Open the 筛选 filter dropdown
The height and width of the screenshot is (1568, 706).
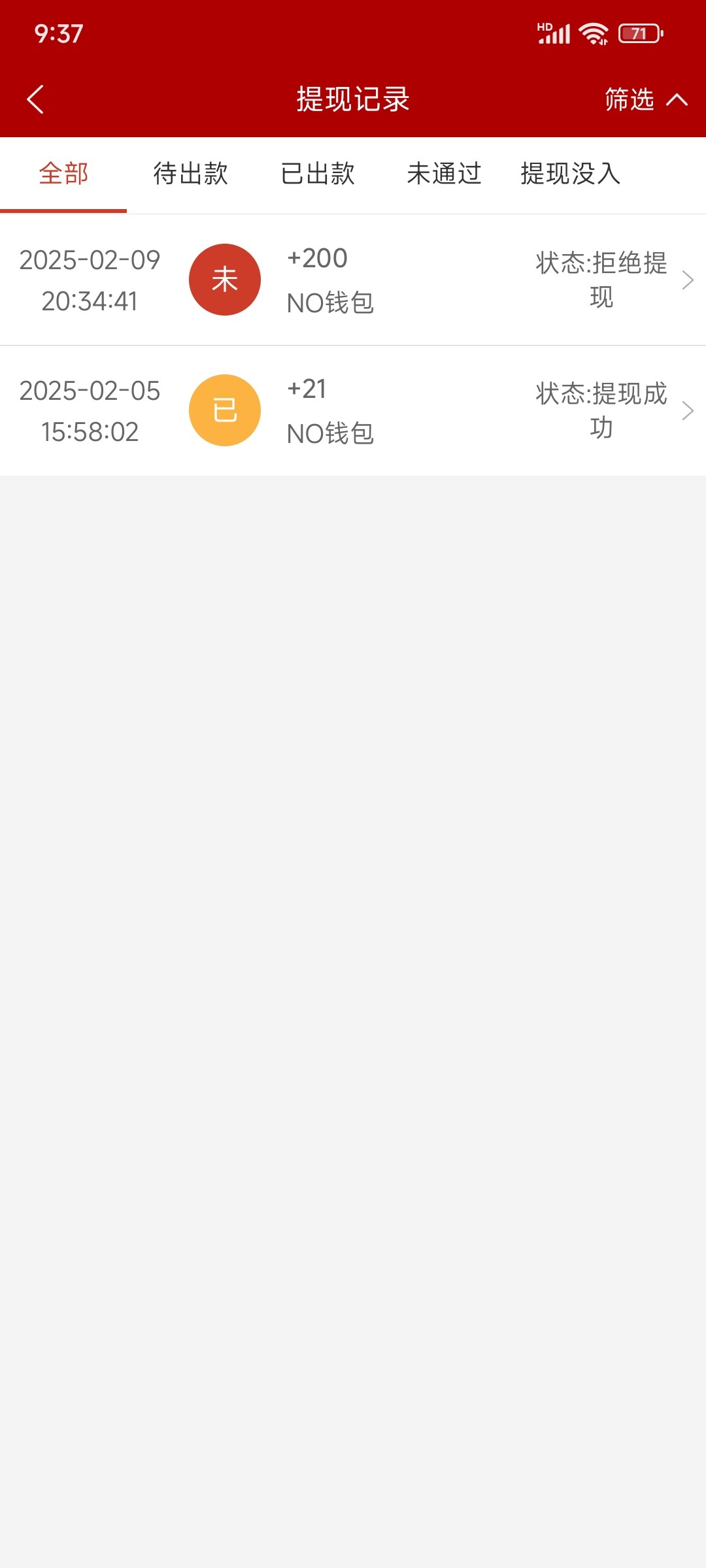(645, 99)
